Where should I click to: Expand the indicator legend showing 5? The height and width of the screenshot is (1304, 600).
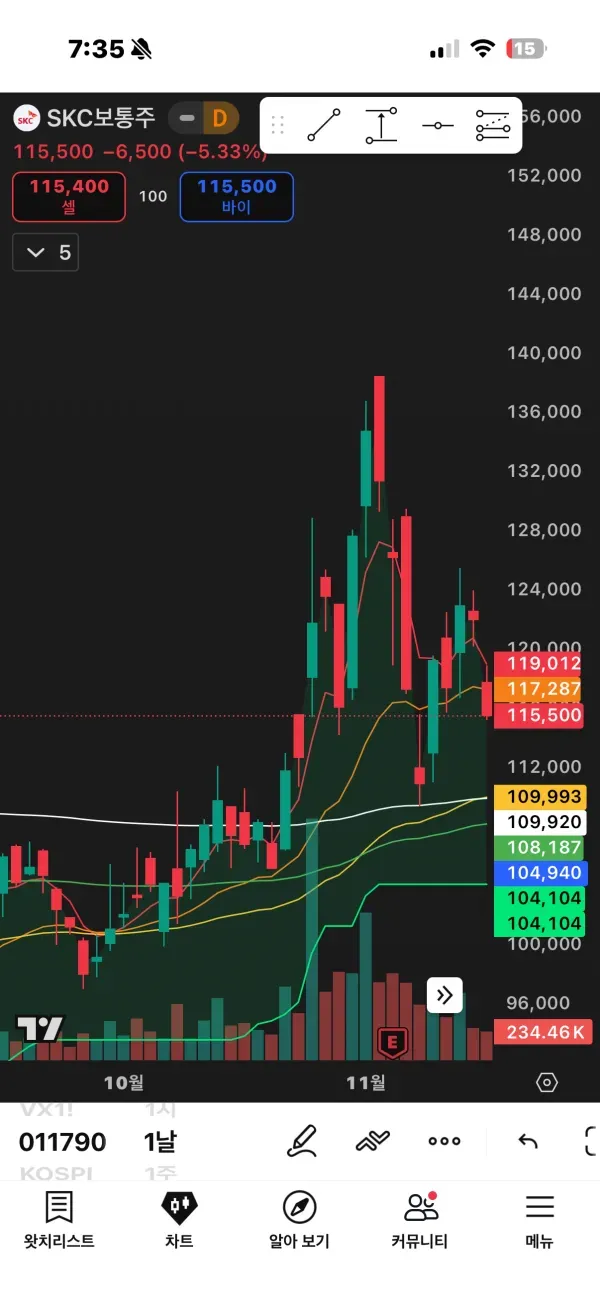tap(46, 252)
